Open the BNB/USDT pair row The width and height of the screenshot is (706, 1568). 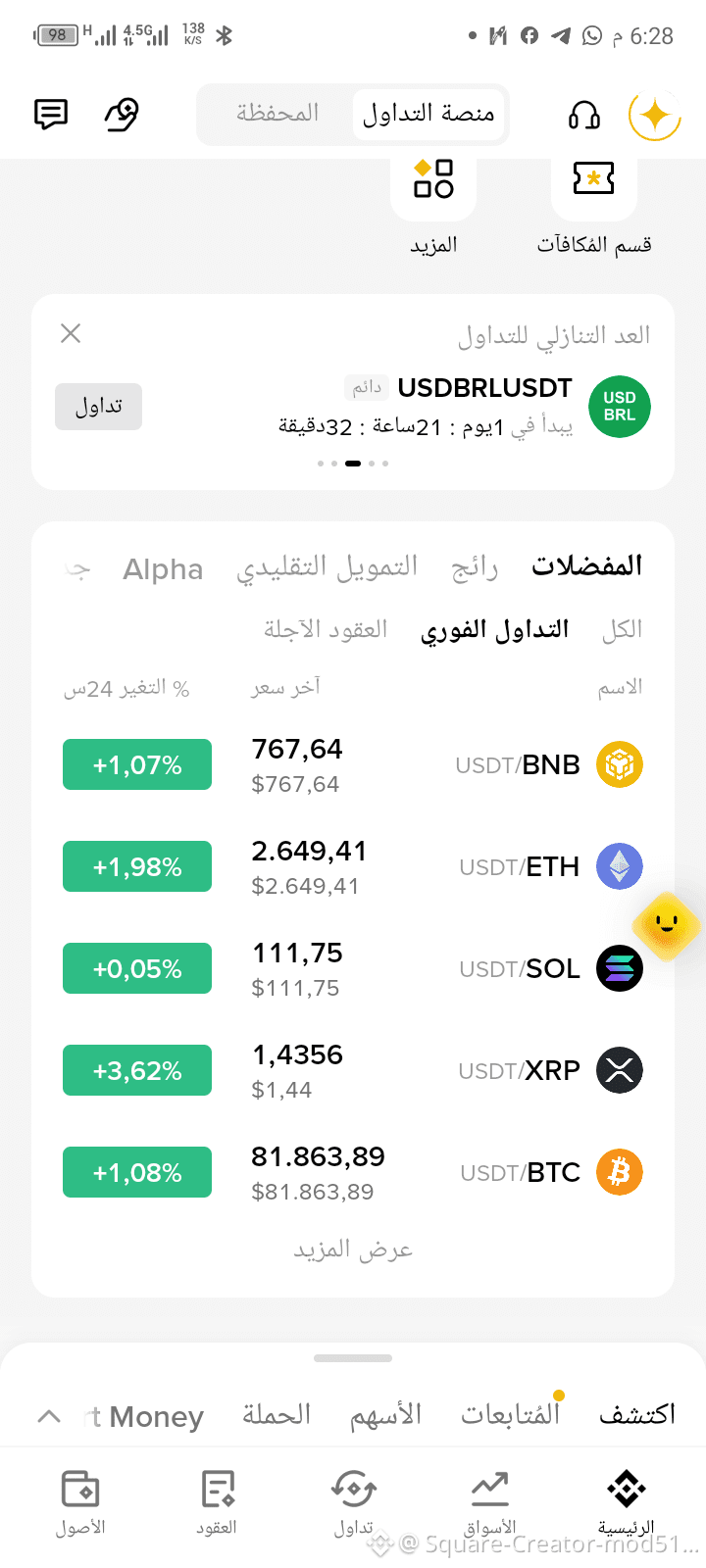pos(353,764)
